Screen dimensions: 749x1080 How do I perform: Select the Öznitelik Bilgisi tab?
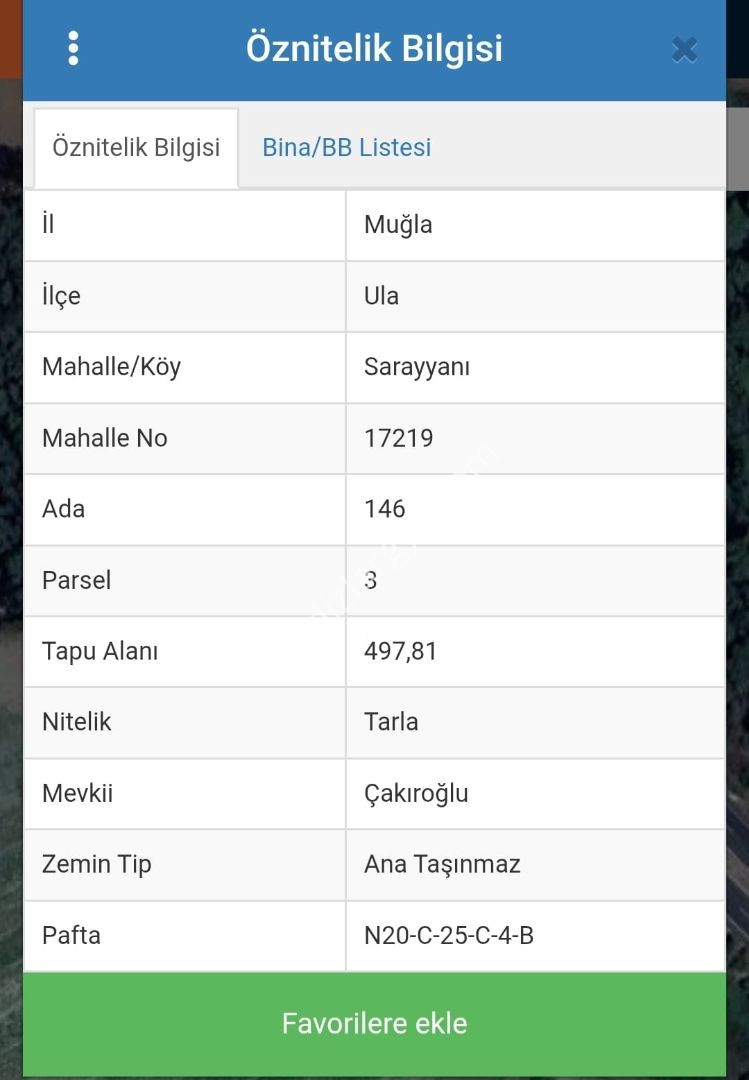136,148
